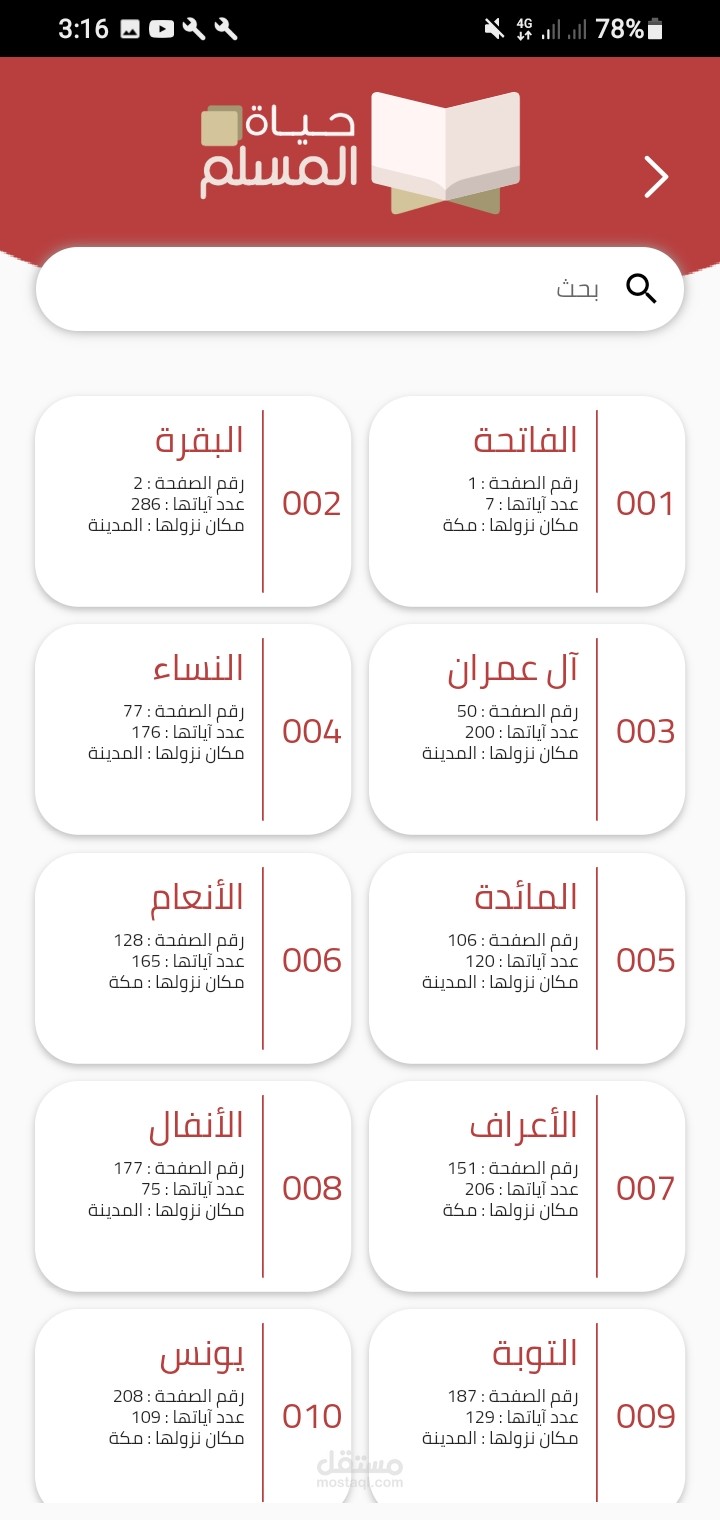Image resolution: width=720 pixels, height=1520 pixels.
Task: Tap the forward arrow in the header
Action: tap(656, 177)
